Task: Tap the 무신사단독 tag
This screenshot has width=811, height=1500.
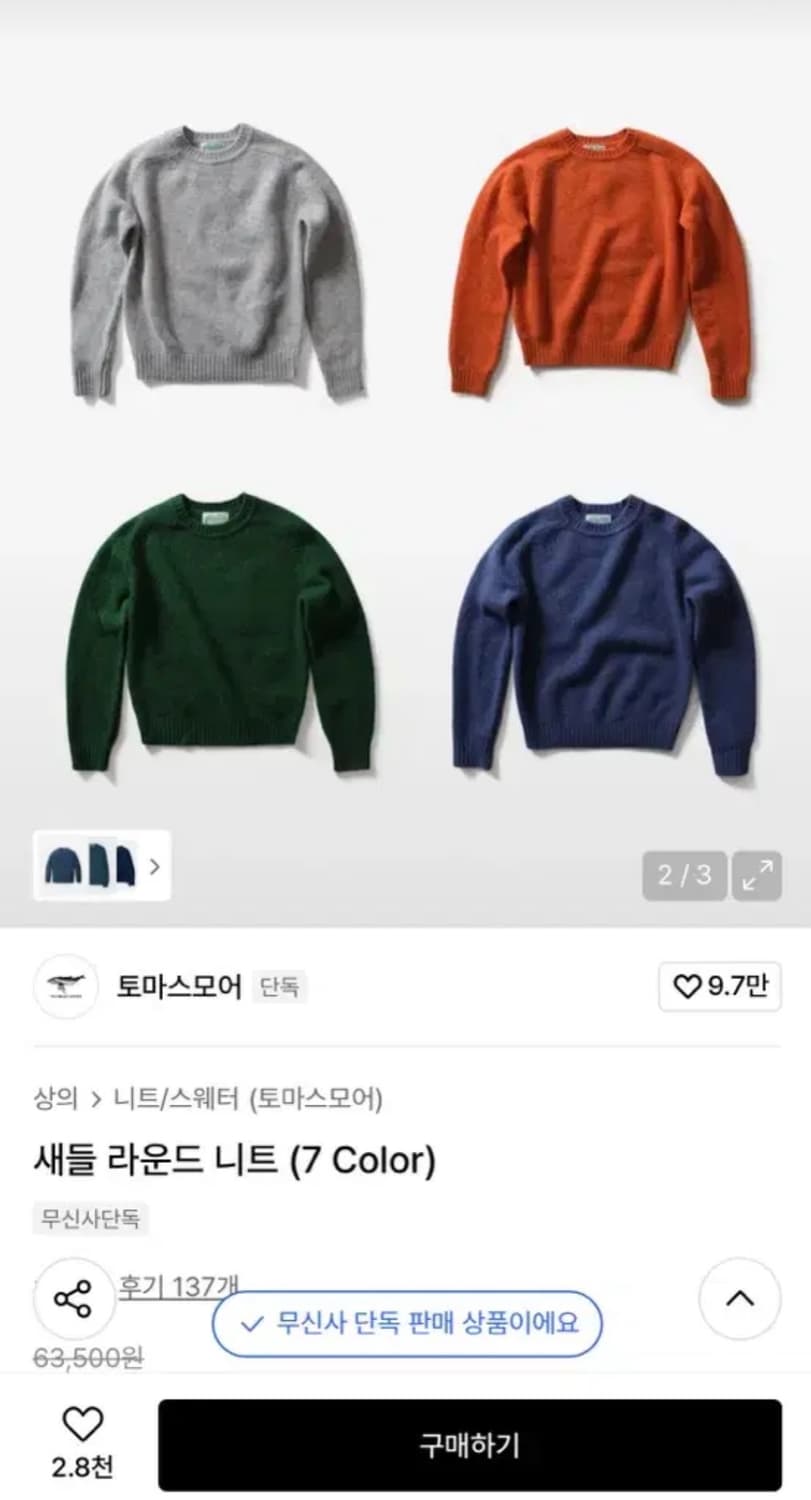Action: (x=88, y=1220)
